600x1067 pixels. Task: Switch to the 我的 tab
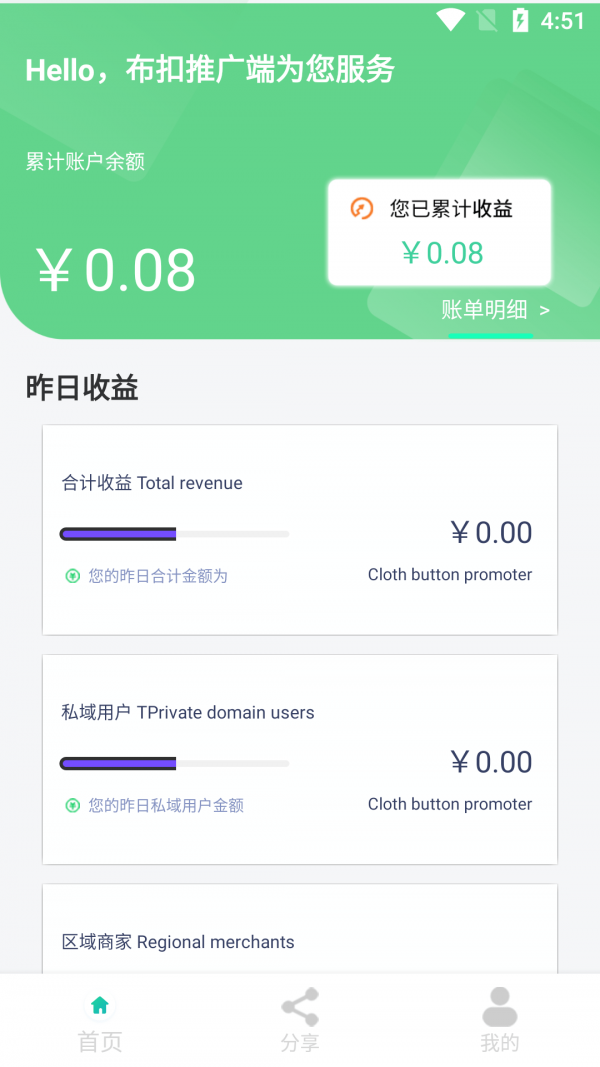pos(500,1020)
